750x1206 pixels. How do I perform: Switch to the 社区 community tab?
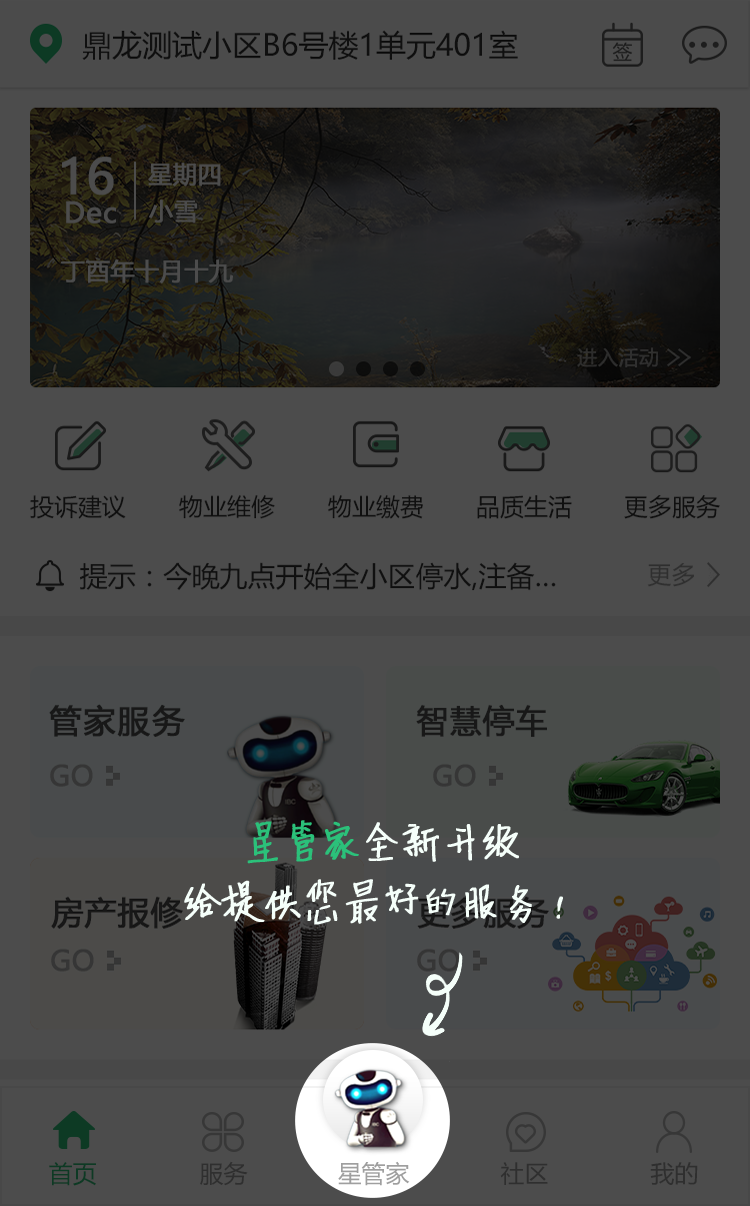click(524, 1147)
